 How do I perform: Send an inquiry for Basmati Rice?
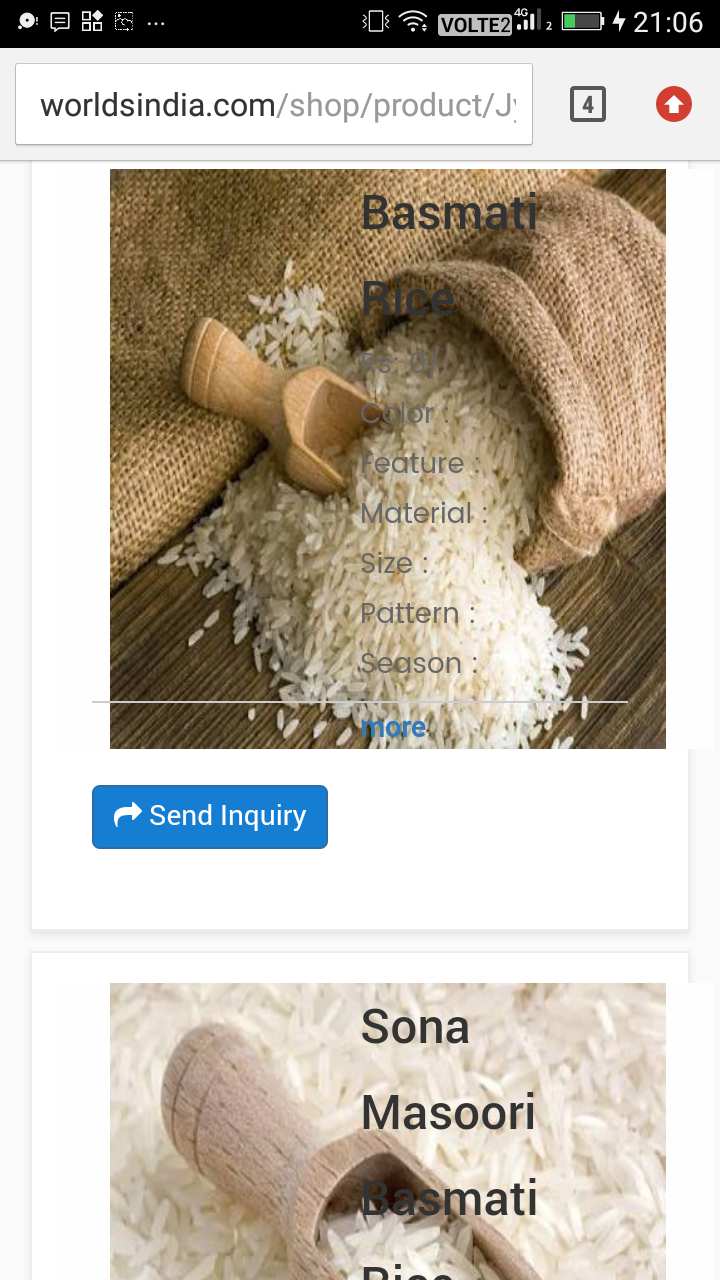coord(210,817)
